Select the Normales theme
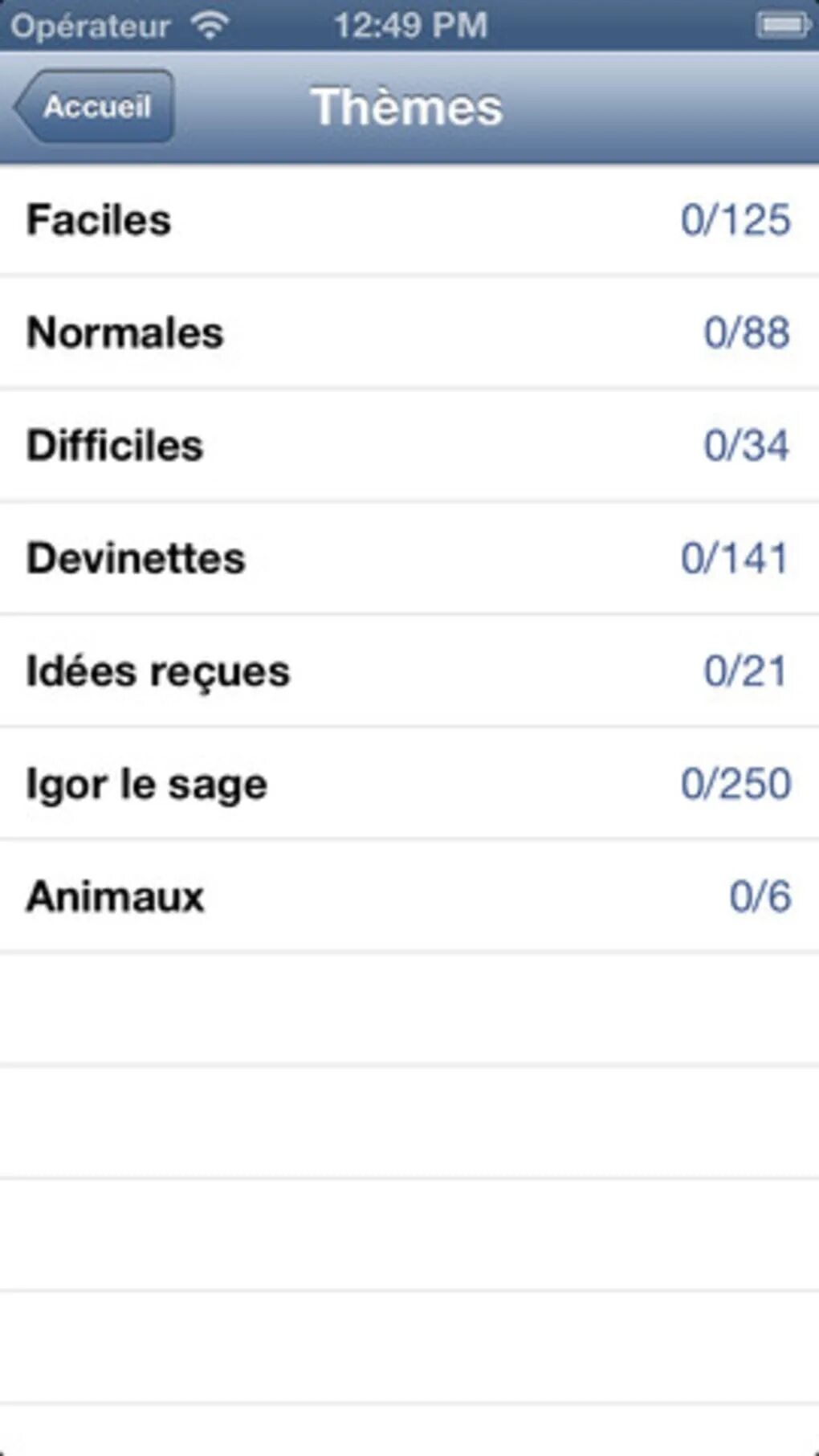The height and width of the screenshot is (1456, 819). [x=409, y=332]
